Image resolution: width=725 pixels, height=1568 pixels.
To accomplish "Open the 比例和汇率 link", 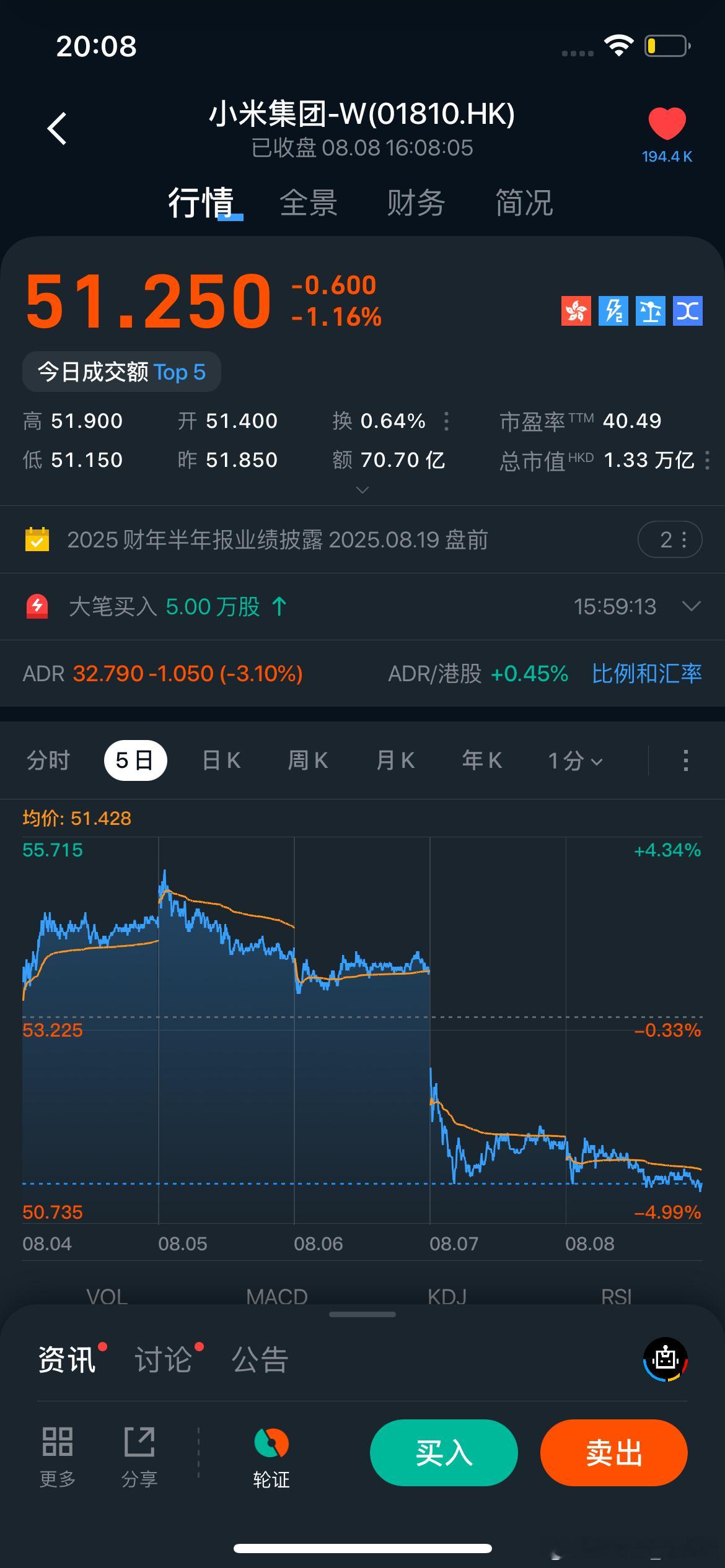I will (647, 673).
